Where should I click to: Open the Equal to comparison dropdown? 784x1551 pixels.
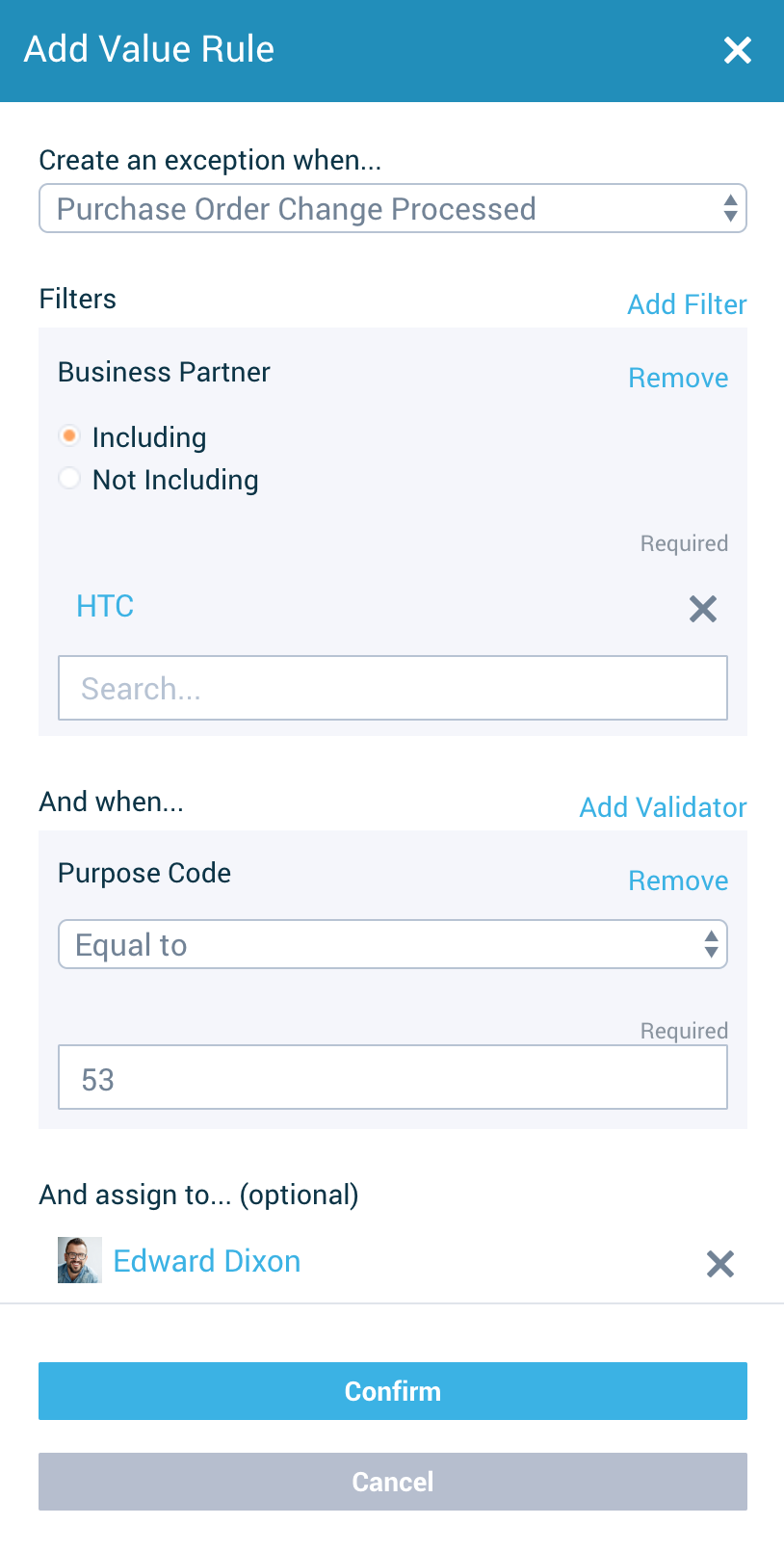pyautogui.click(x=392, y=944)
